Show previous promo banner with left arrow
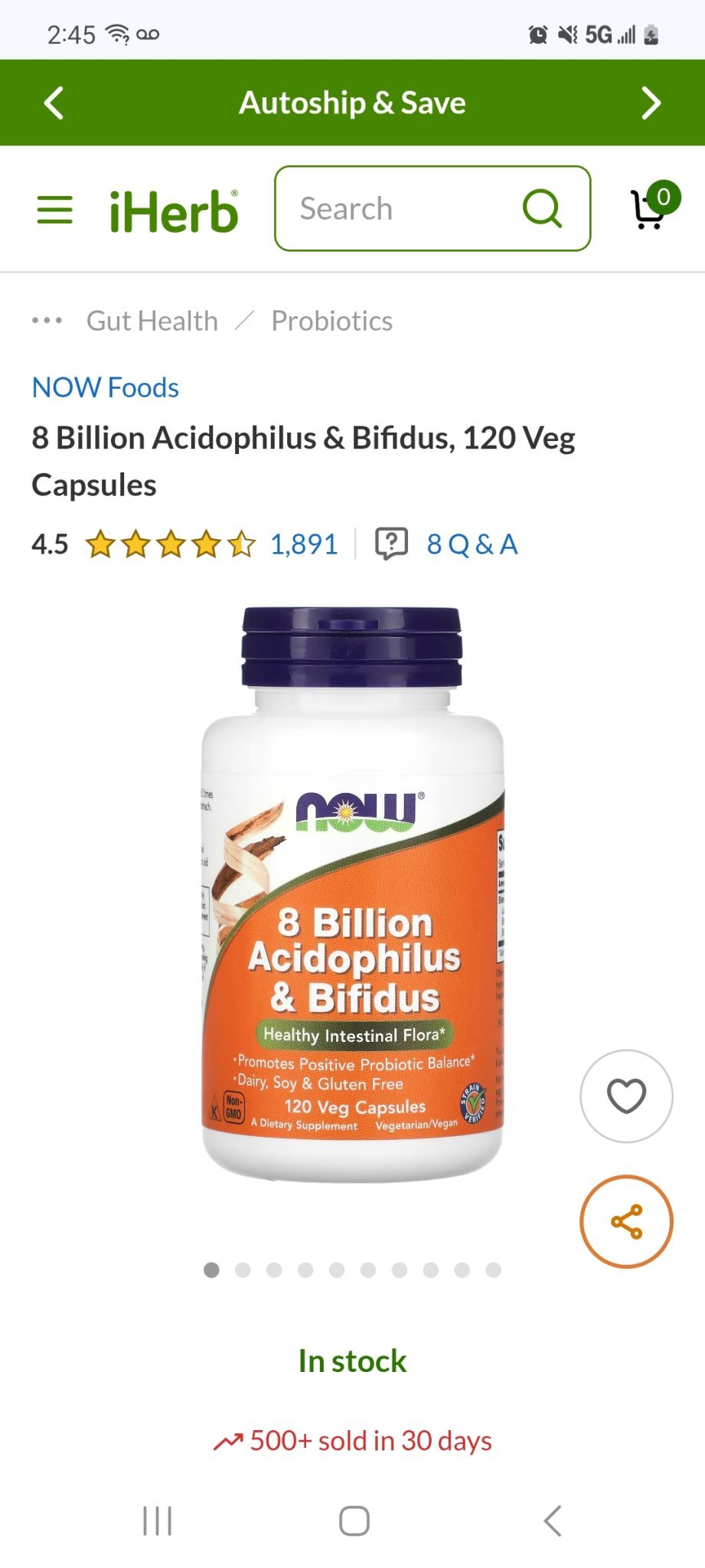The image size is (705, 1568). (x=54, y=103)
